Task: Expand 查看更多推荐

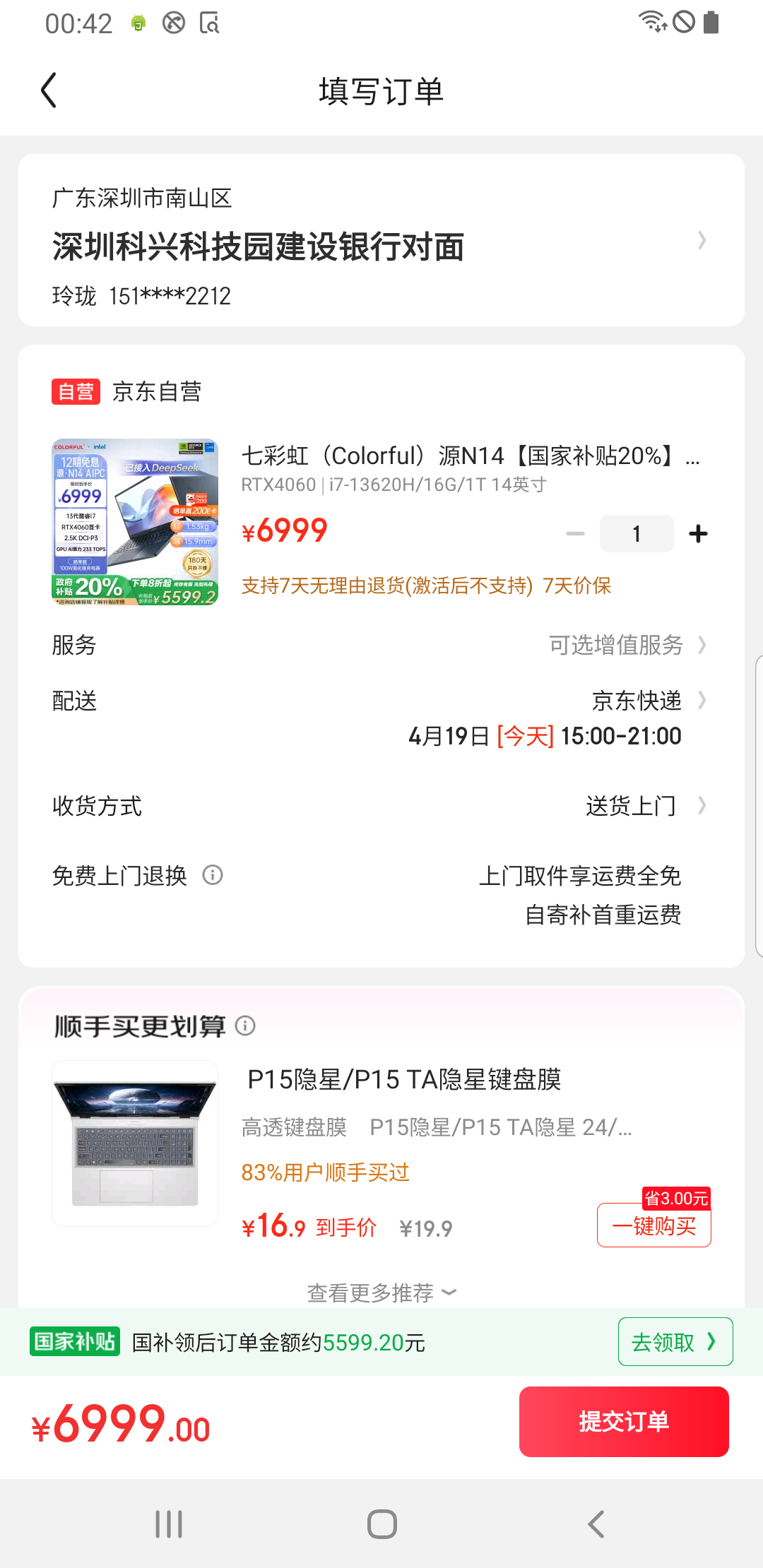Action: click(381, 1293)
